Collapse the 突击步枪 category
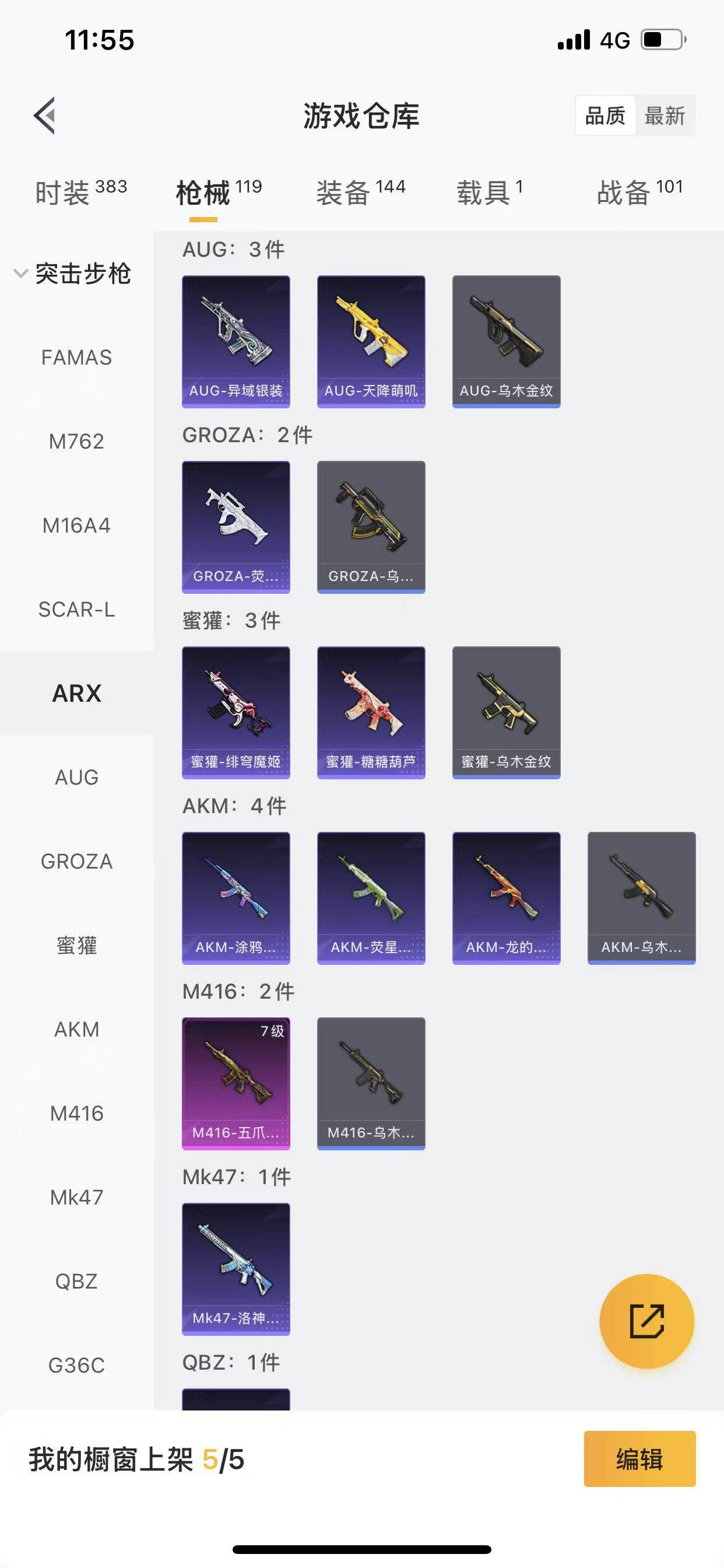The width and height of the screenshot is (724, 1568). [72, 274]
